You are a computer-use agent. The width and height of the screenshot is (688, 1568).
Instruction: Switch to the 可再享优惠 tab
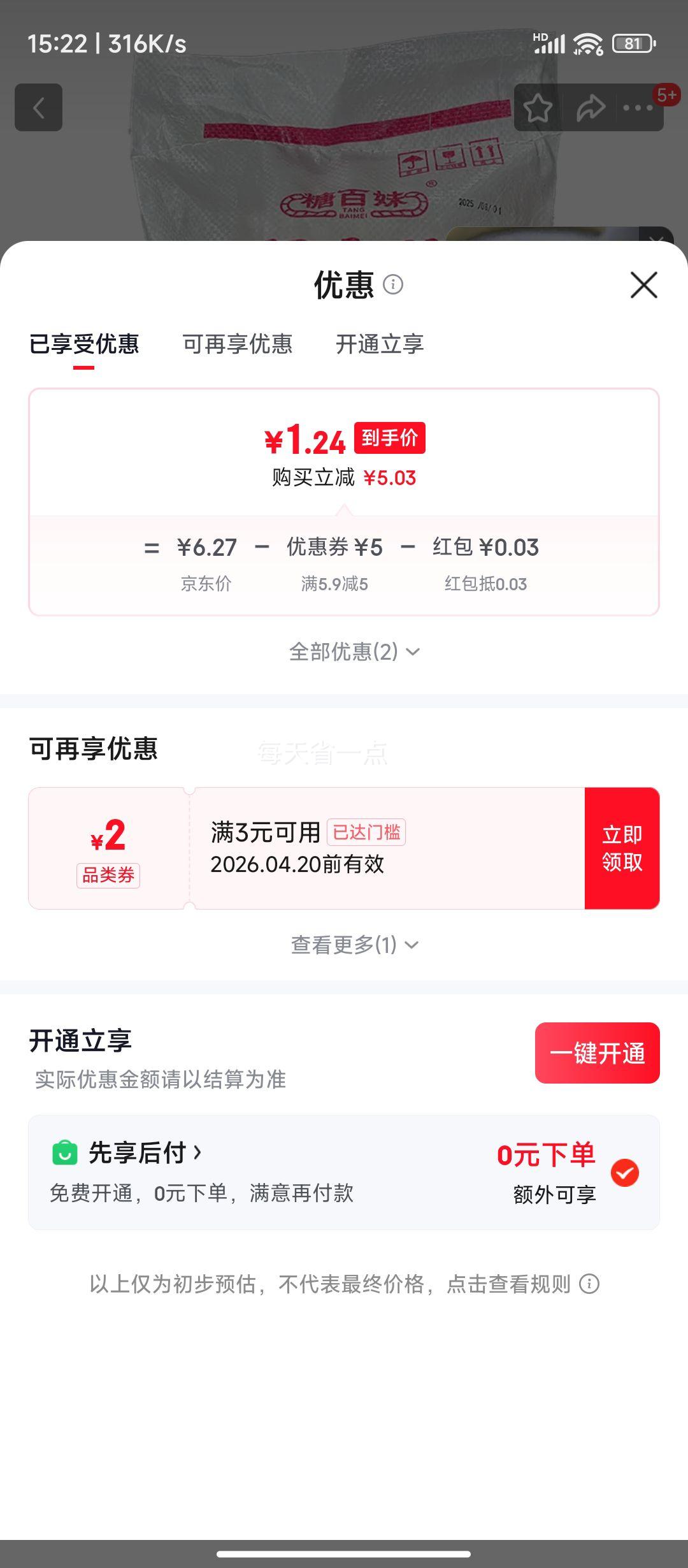pyautogui.click(x=237, y=344)
